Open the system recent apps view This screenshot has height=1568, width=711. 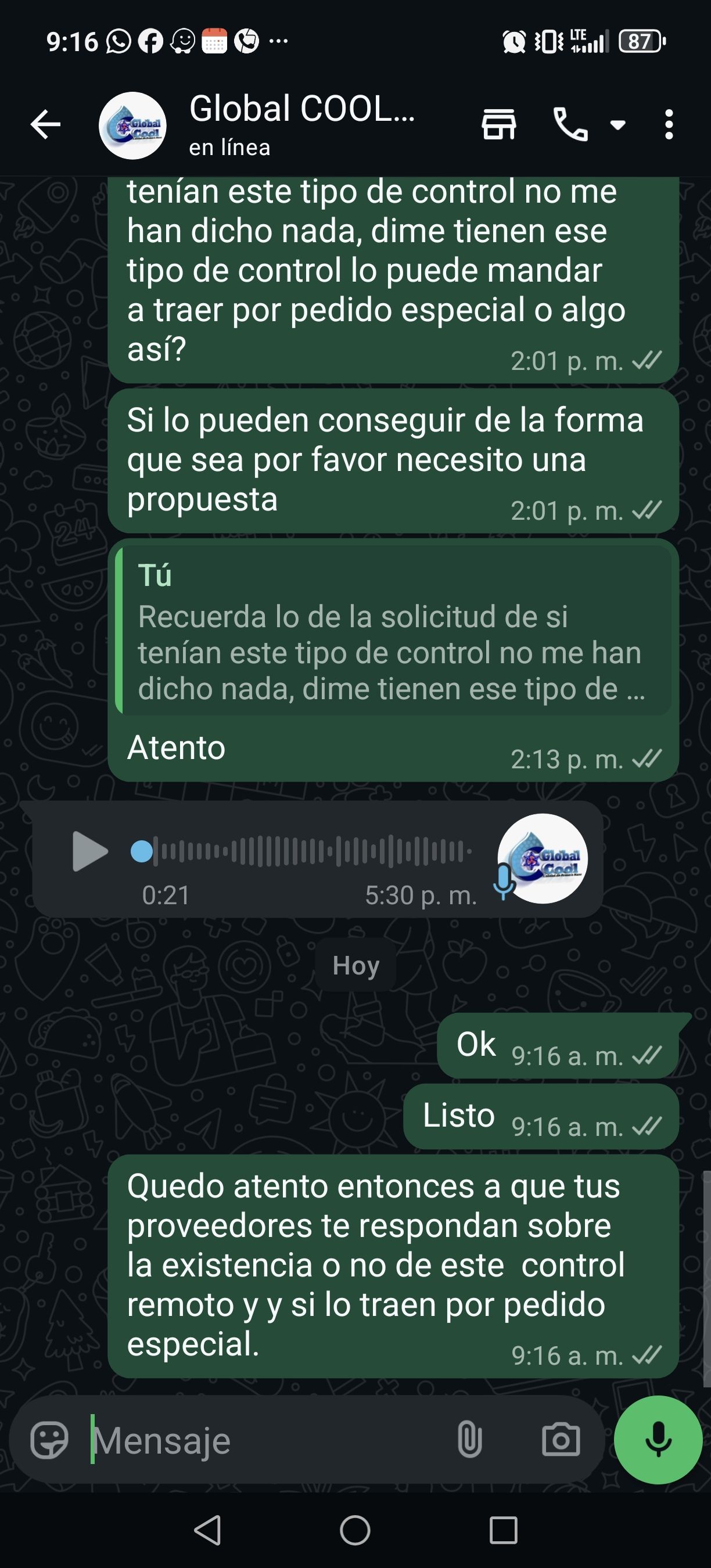(504, 1530)
